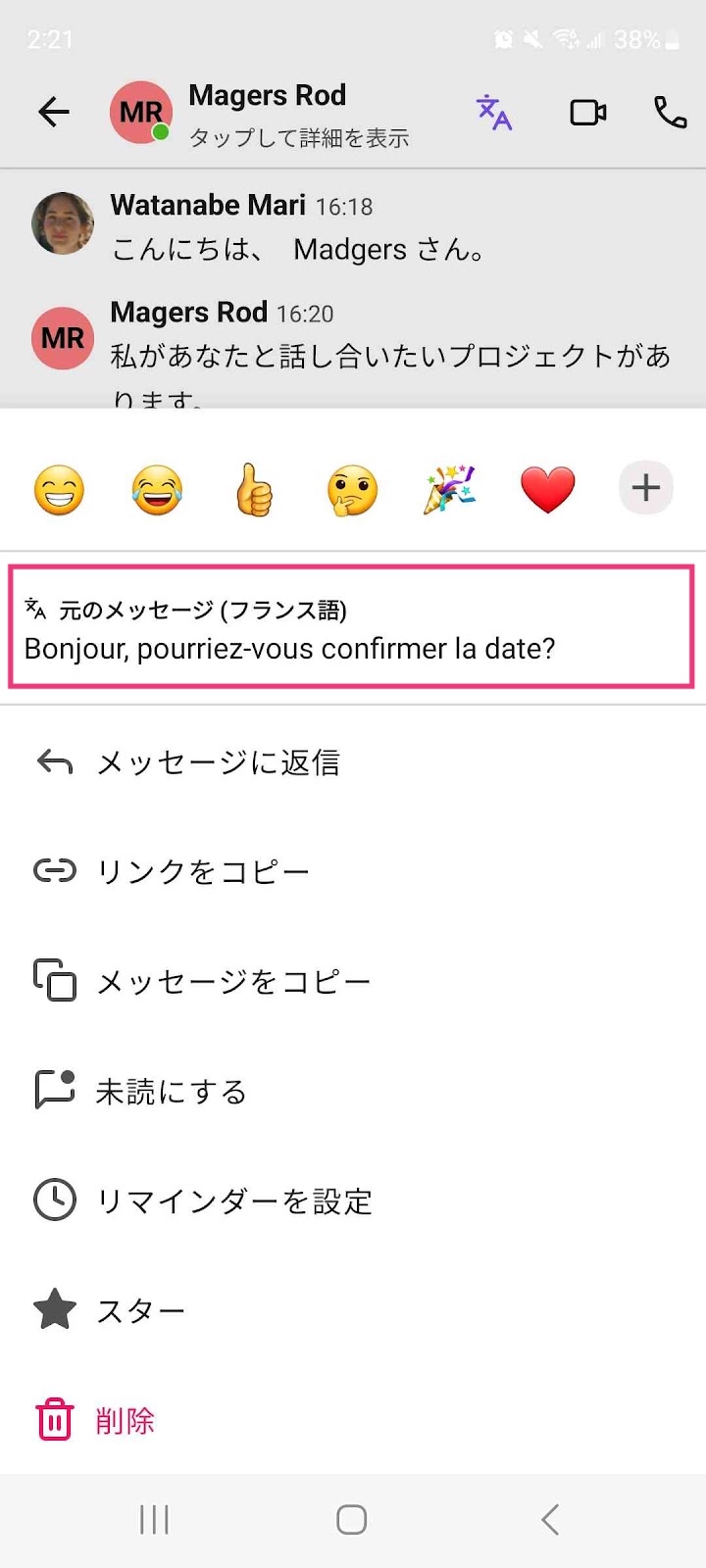Image resolution: width=706 pixels, height=1568 pixels.
Task: Mark as unread with 未読にする
Action: (353, 1091)
